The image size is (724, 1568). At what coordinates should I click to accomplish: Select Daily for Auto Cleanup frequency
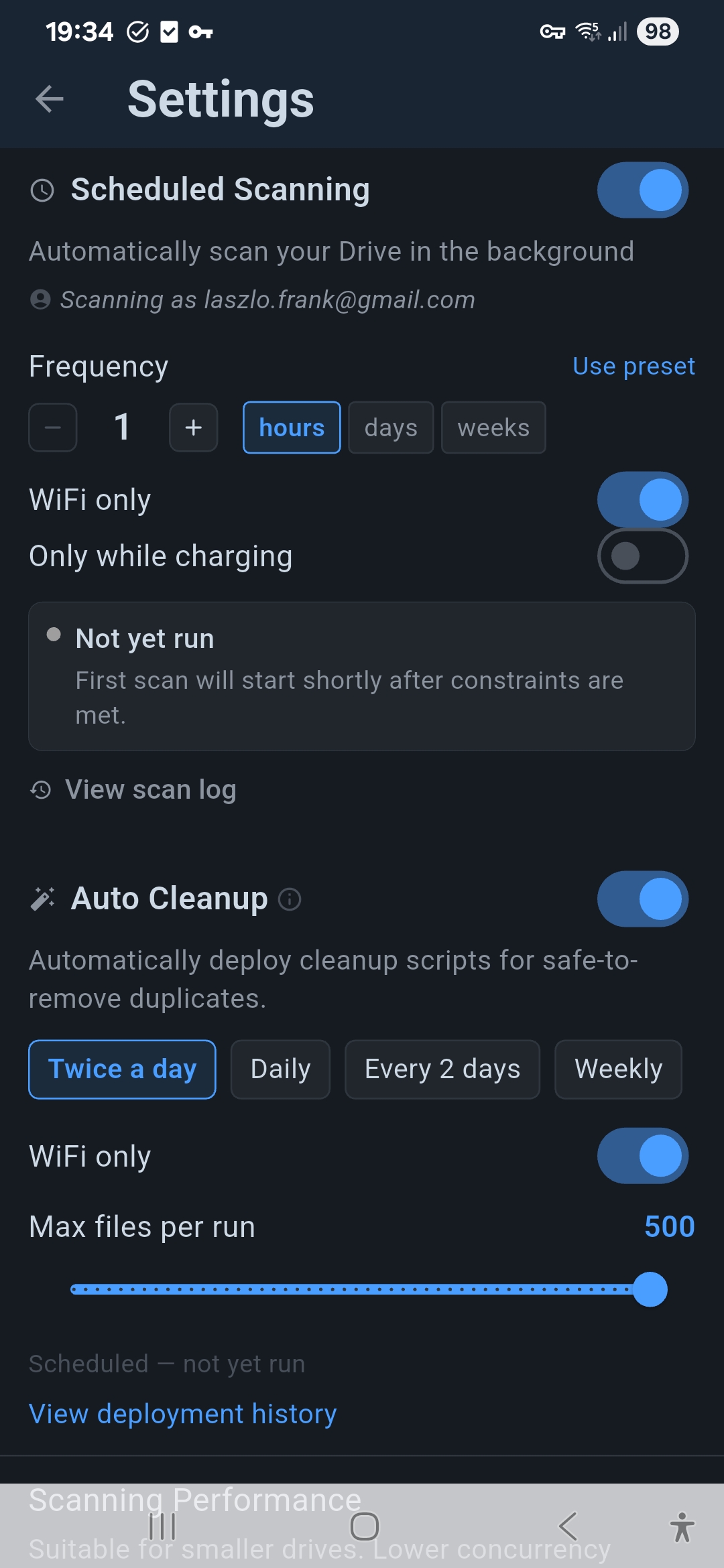280,1069
